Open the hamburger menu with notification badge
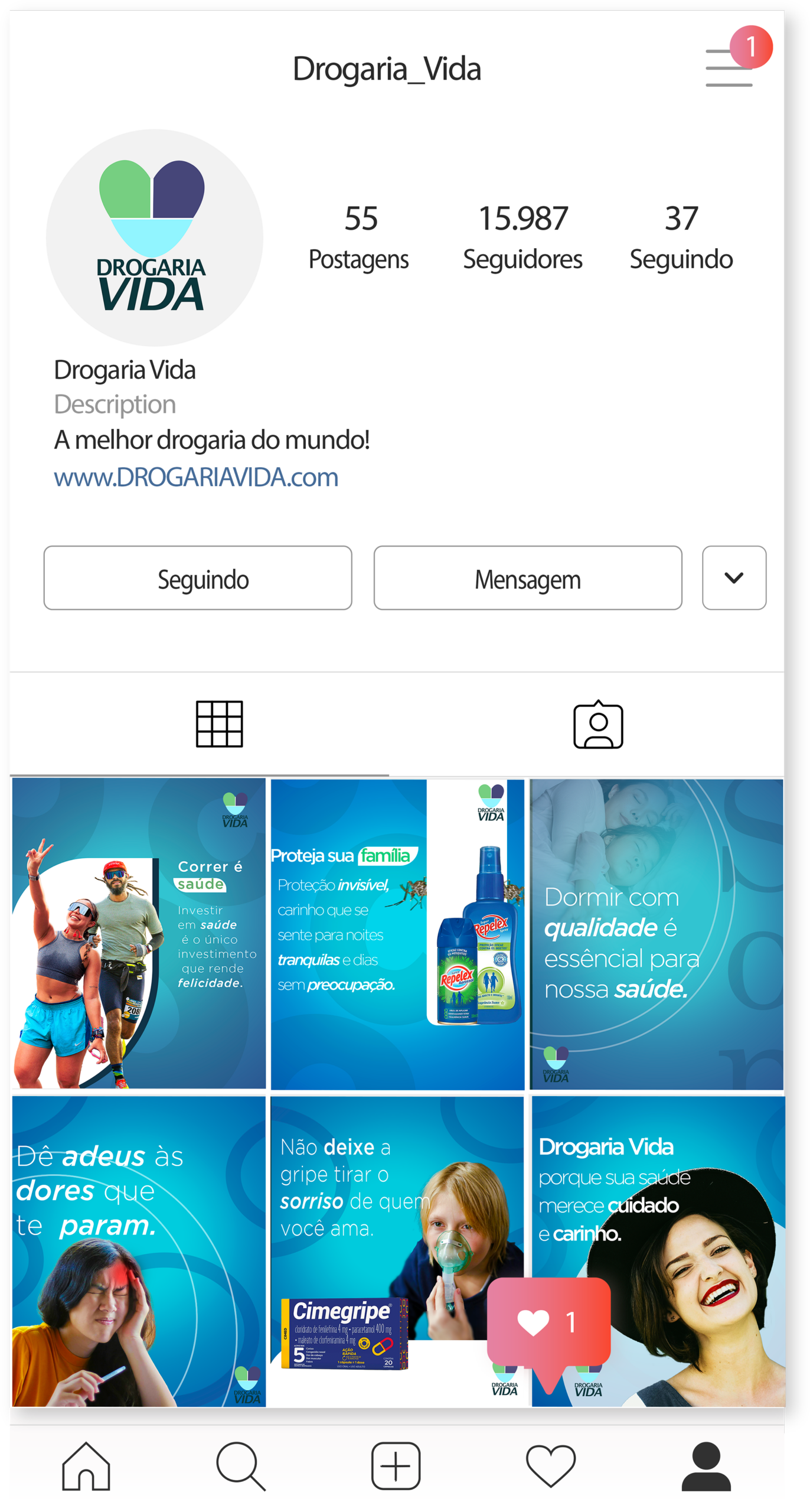 pyautogui.click(x=730, y=68)
